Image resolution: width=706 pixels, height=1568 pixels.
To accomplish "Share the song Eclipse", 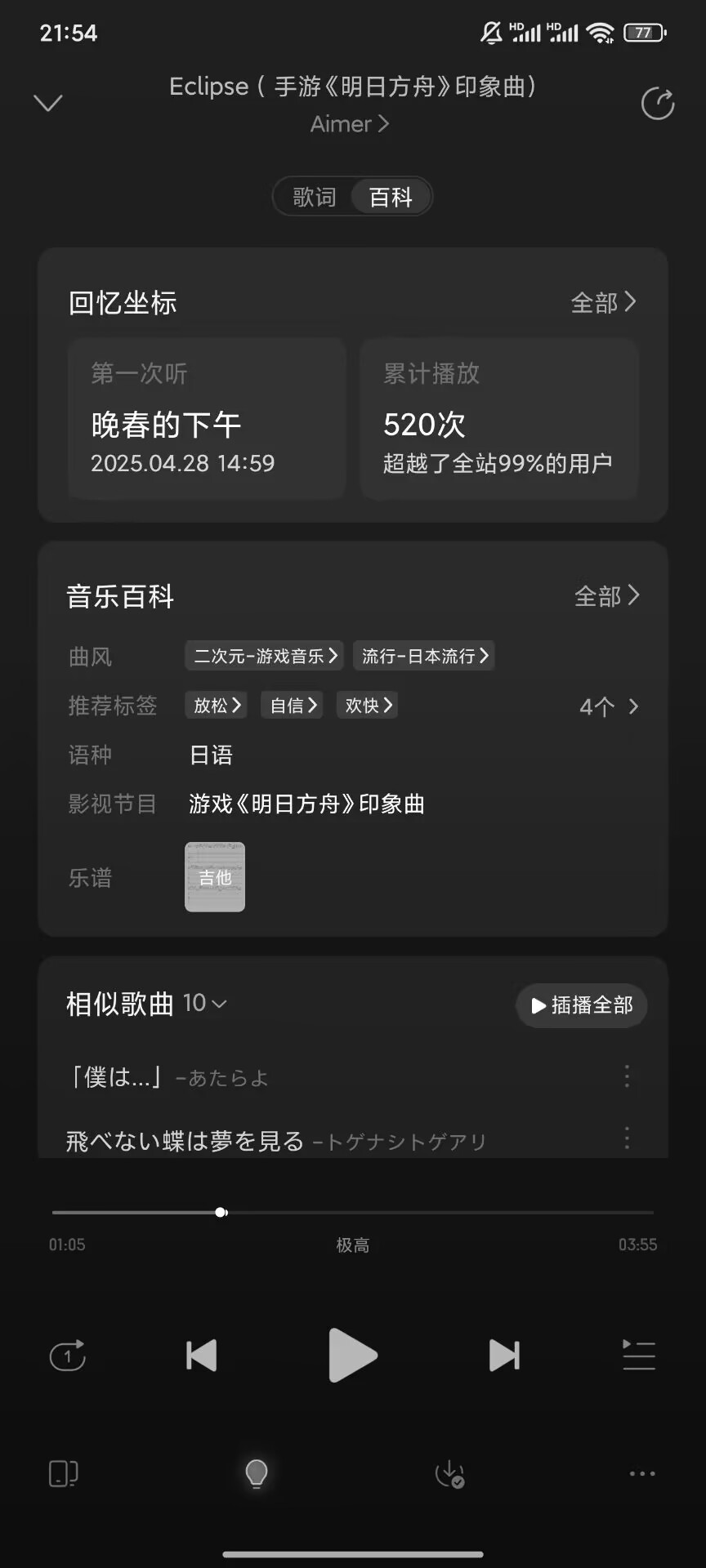I will (x=657, y=104).
